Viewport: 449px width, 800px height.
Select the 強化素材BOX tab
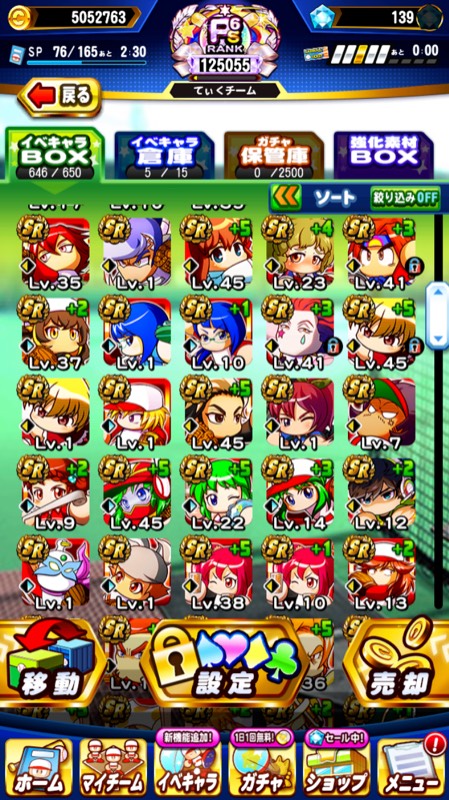[383, 155]
